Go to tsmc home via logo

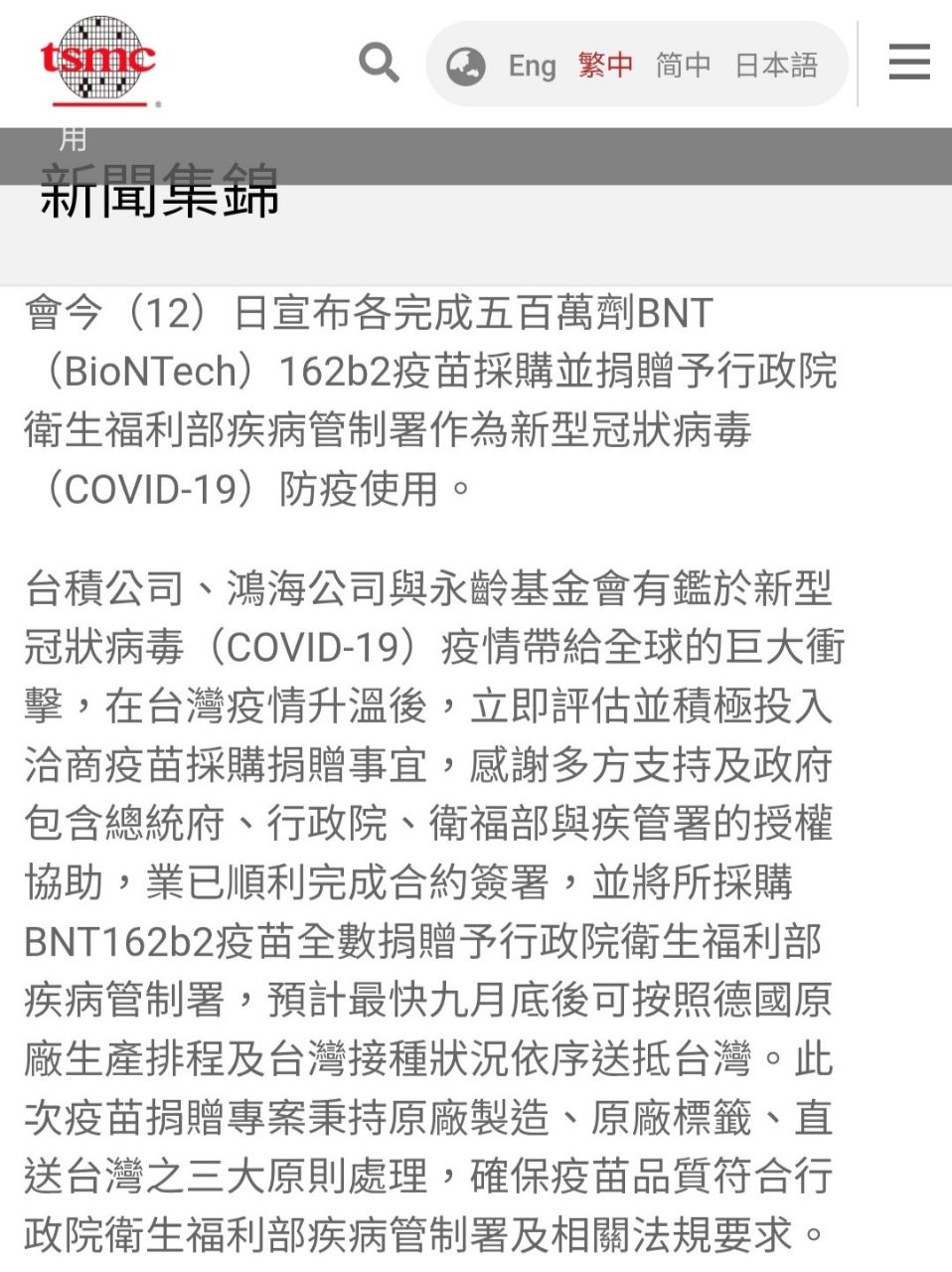[98, 61]
